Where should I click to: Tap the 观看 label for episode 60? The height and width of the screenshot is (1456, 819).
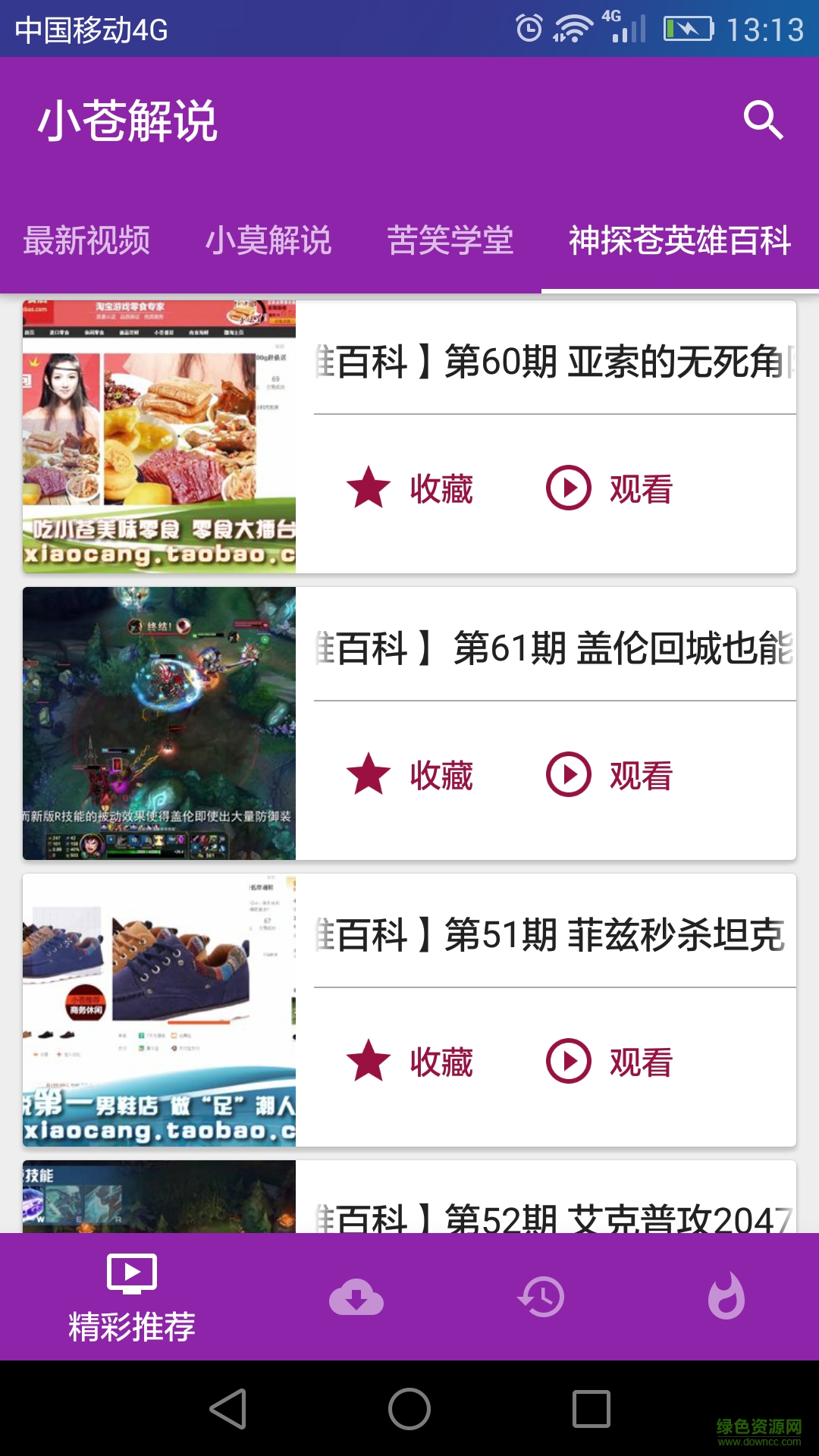pos(640,489)
